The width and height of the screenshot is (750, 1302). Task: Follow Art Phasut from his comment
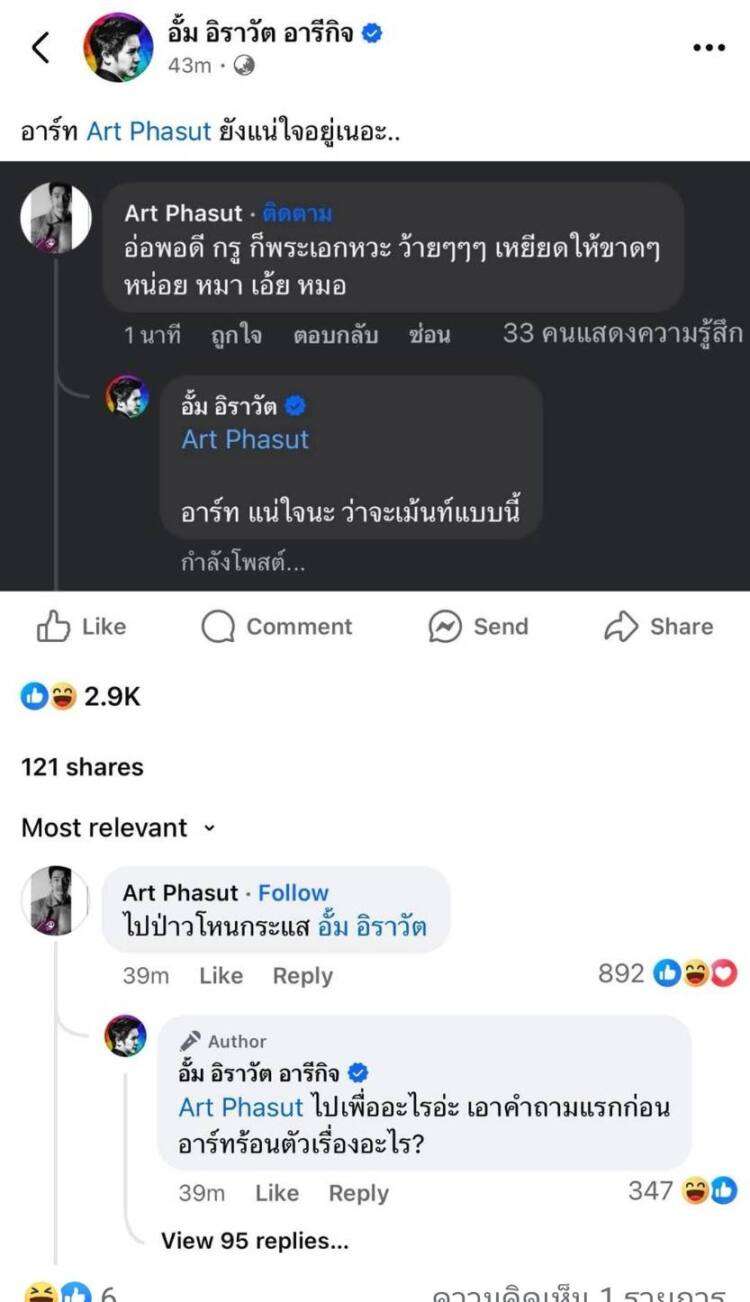coord(293,893)
